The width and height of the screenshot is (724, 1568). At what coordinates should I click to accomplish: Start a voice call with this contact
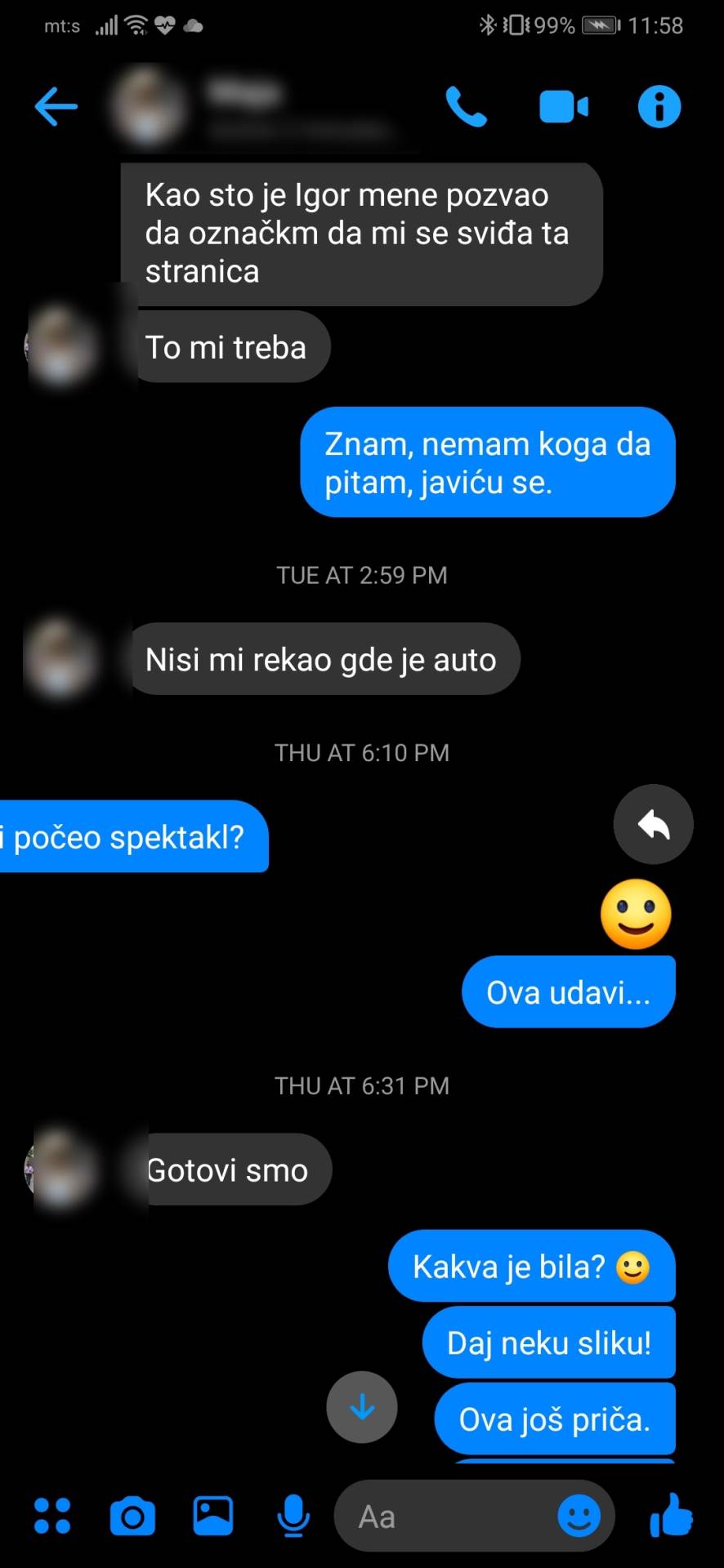tap(466, 106)
